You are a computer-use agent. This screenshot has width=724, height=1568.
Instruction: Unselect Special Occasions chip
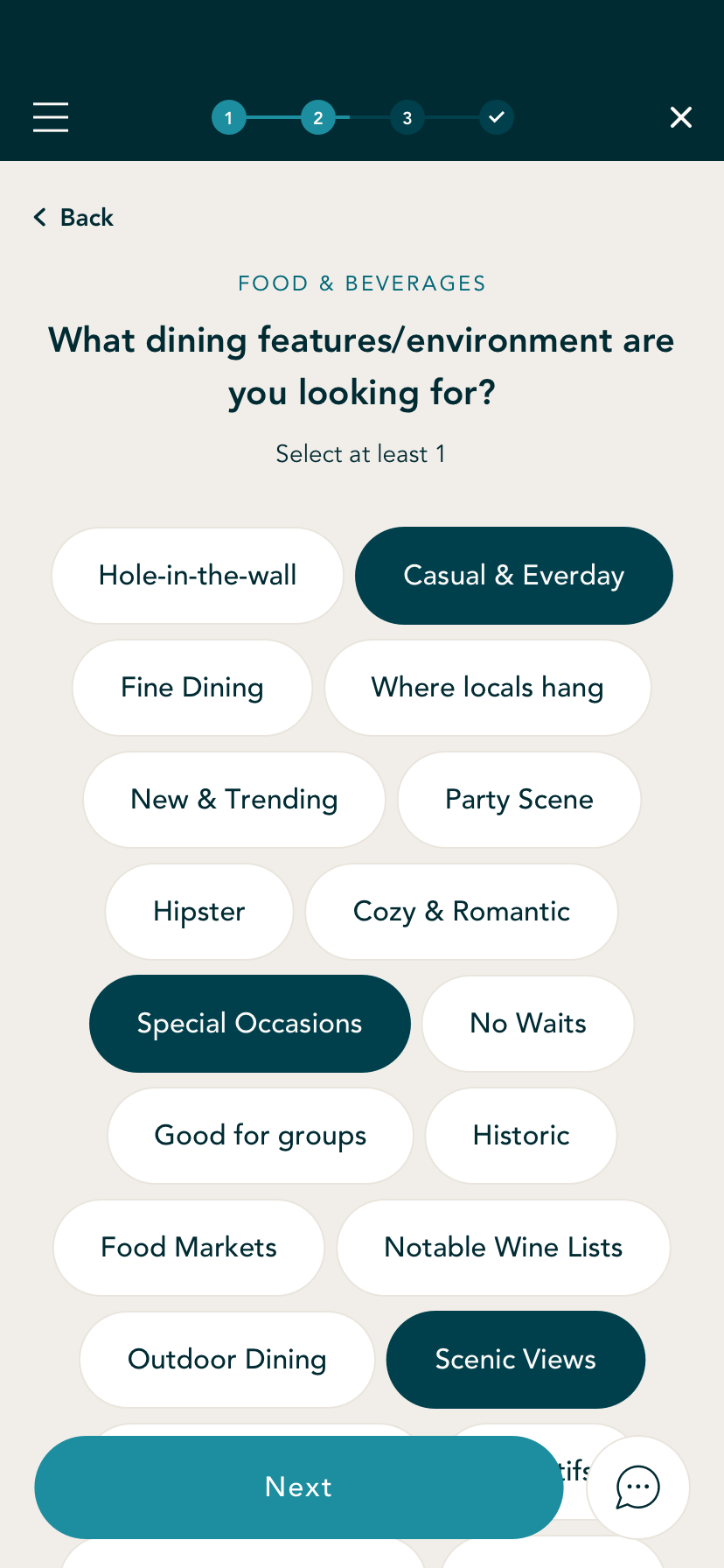tap(250, 1024)
